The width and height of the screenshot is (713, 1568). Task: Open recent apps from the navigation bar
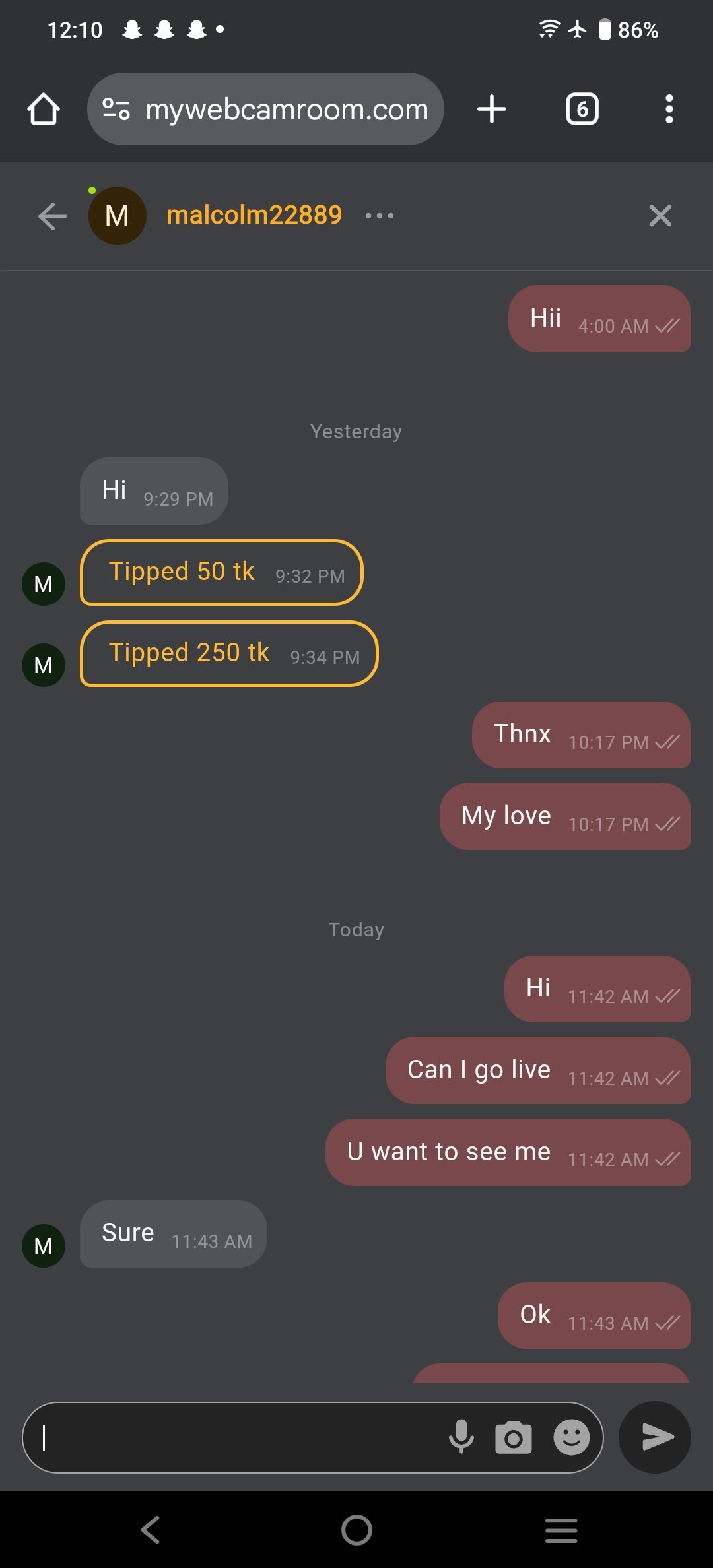(x=561, y=1530)
